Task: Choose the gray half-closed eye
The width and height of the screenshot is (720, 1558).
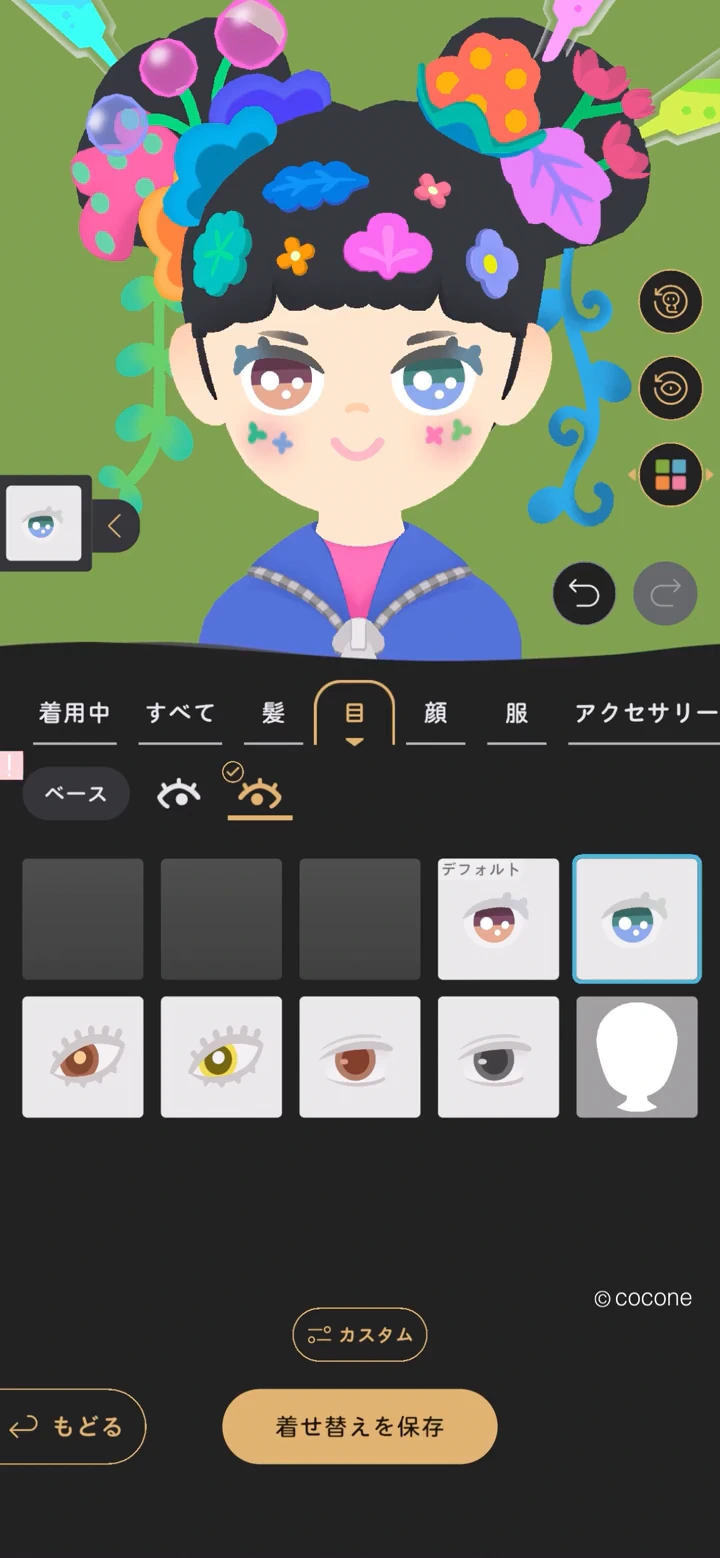Action: pos(498,1057)
